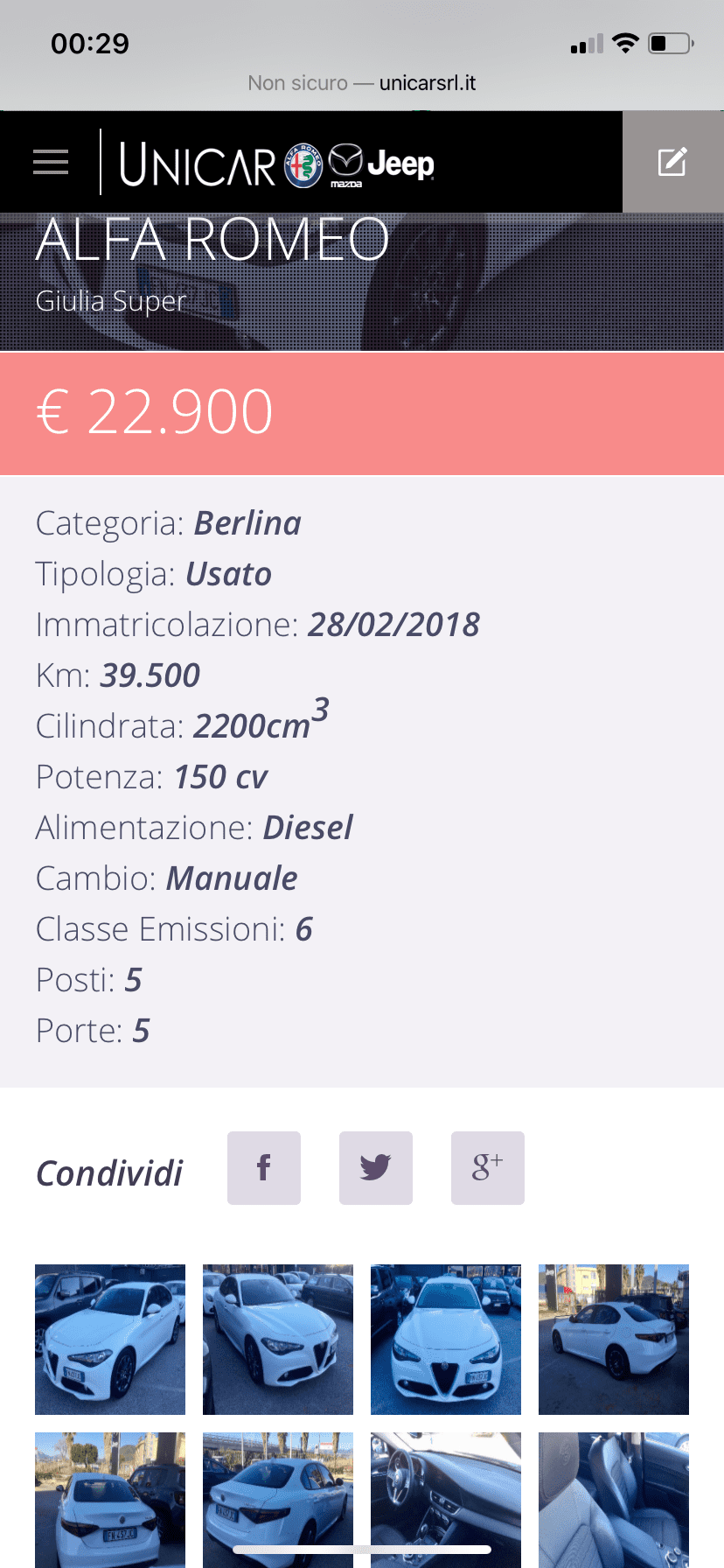This screenshot has width=724, height=1568.
Task: Open photo of Giulia rear with plate
Action: point(110,1500)
